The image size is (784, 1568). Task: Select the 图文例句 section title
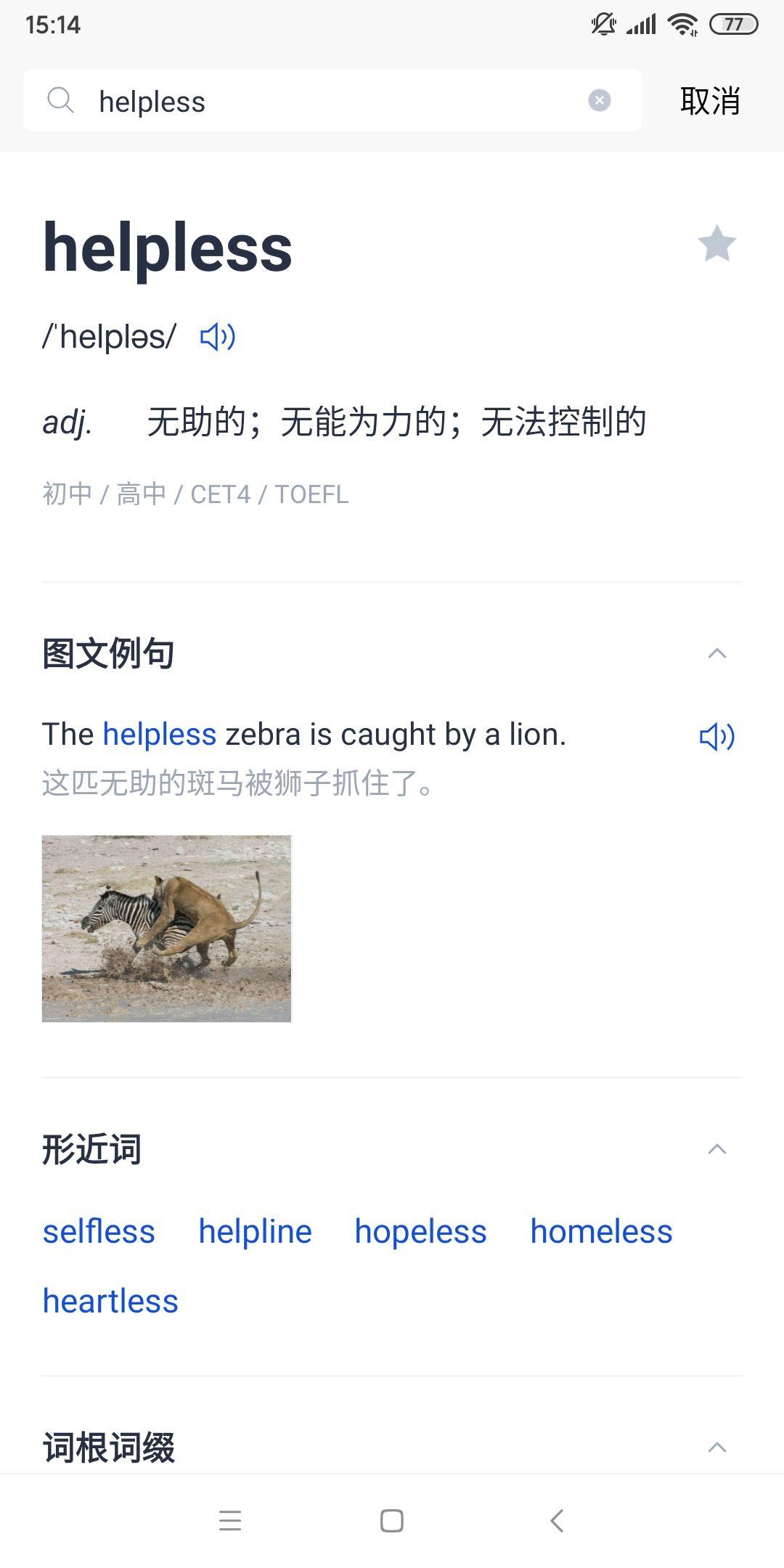click(107, 653)
